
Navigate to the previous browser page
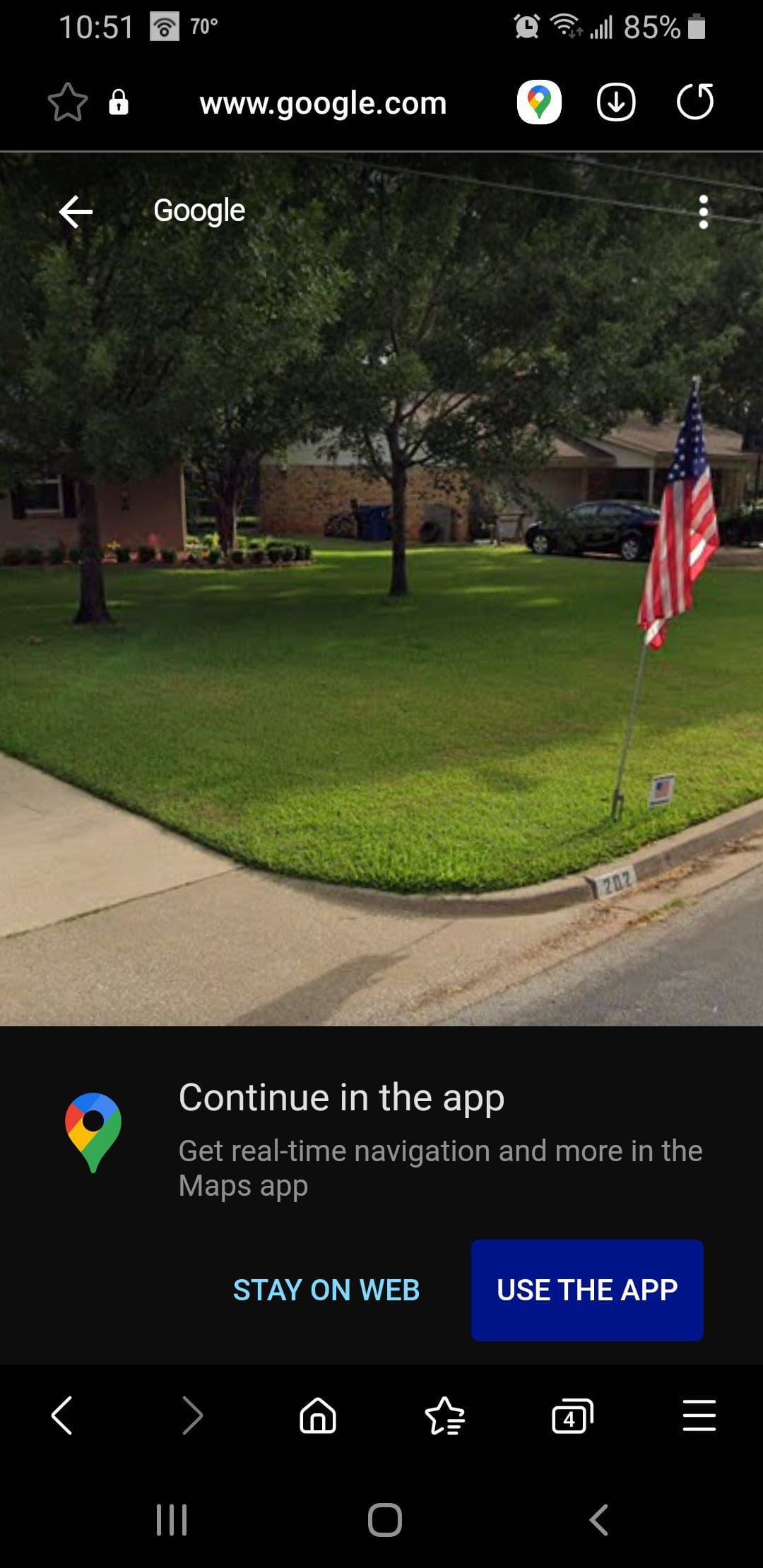click(x=62, y=1415)
